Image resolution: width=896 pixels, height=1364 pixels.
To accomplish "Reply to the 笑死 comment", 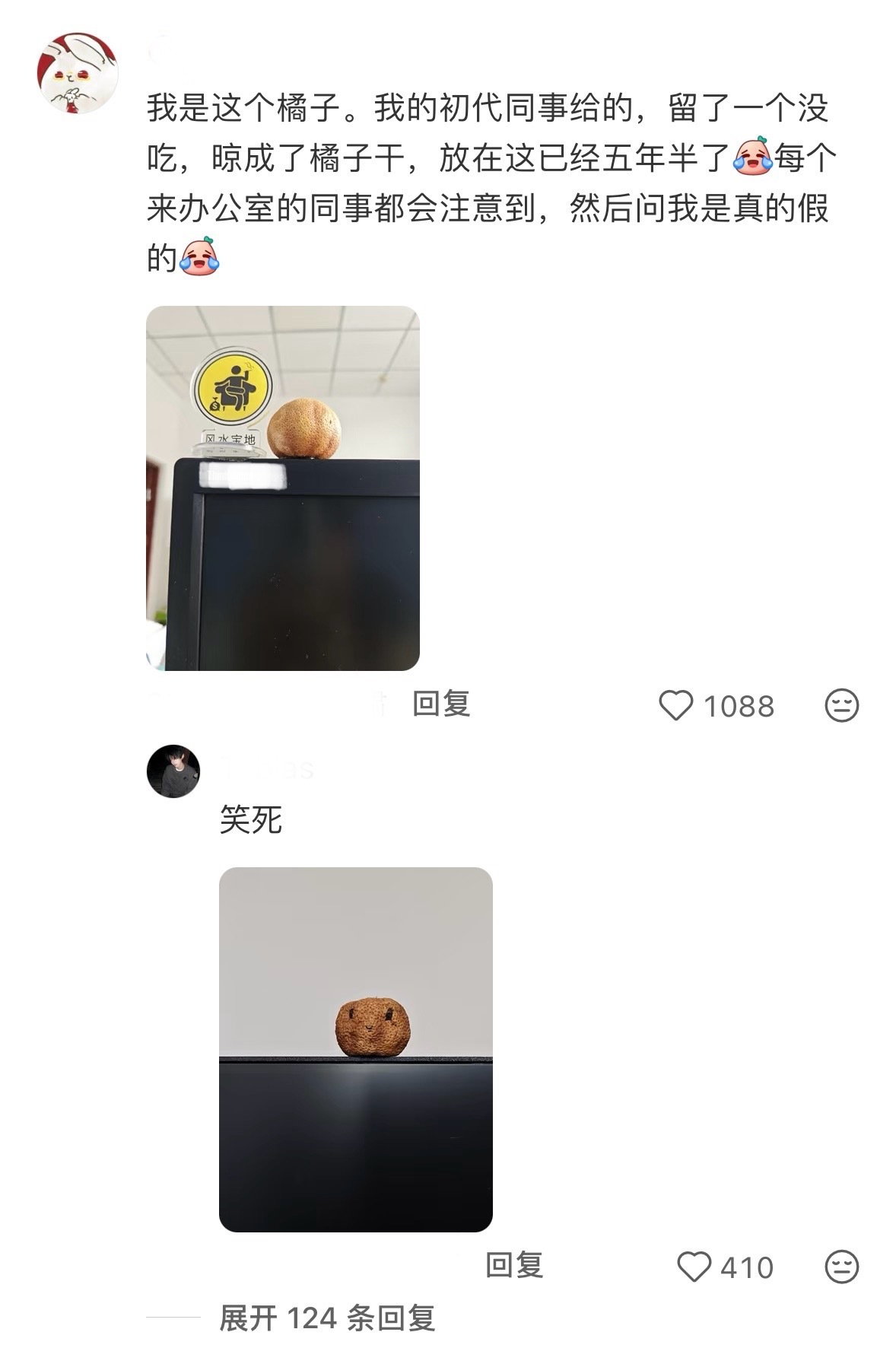I will (514, 1265).
